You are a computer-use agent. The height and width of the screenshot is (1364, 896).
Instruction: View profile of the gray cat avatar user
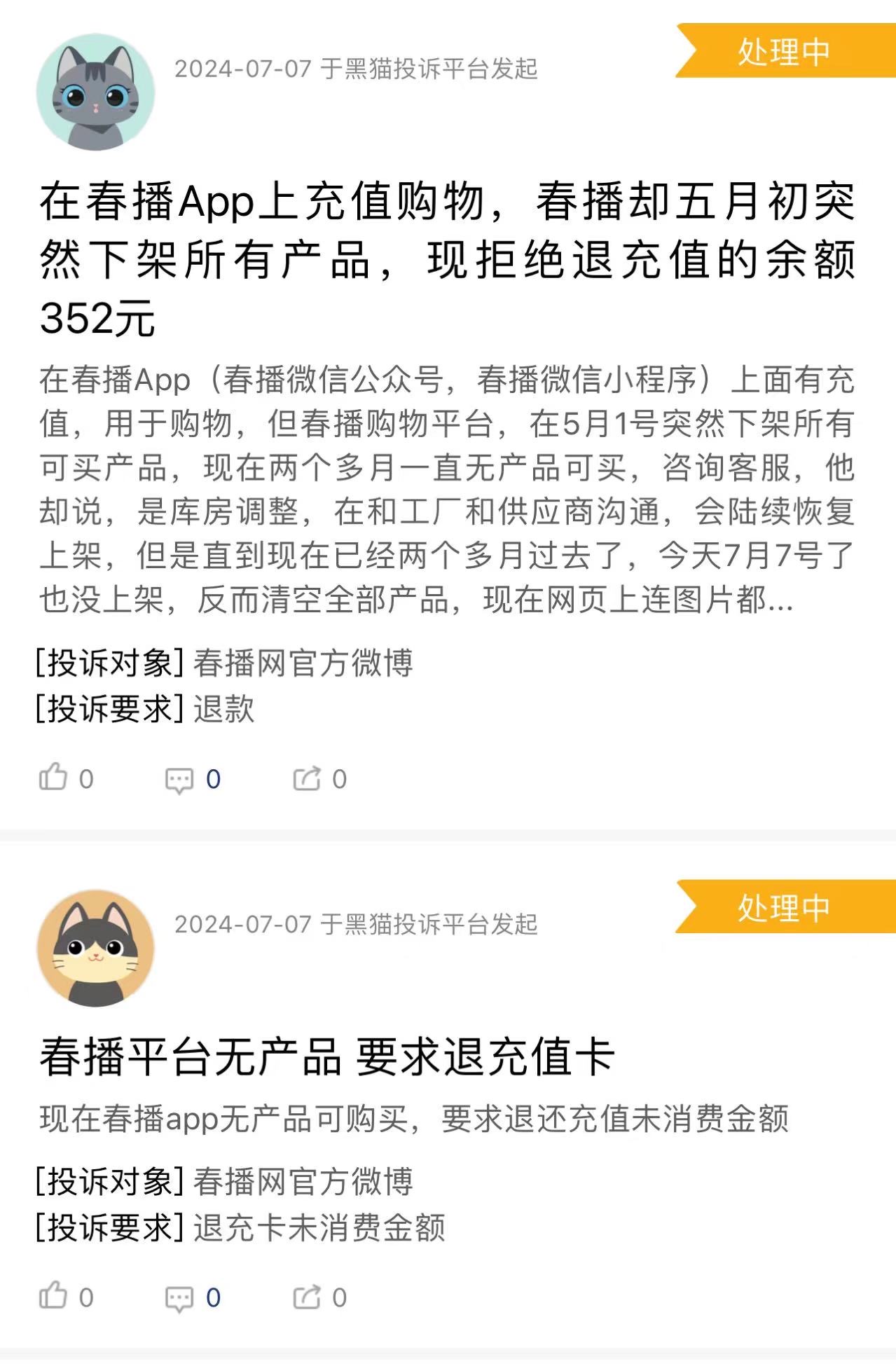tap(95, 92)
